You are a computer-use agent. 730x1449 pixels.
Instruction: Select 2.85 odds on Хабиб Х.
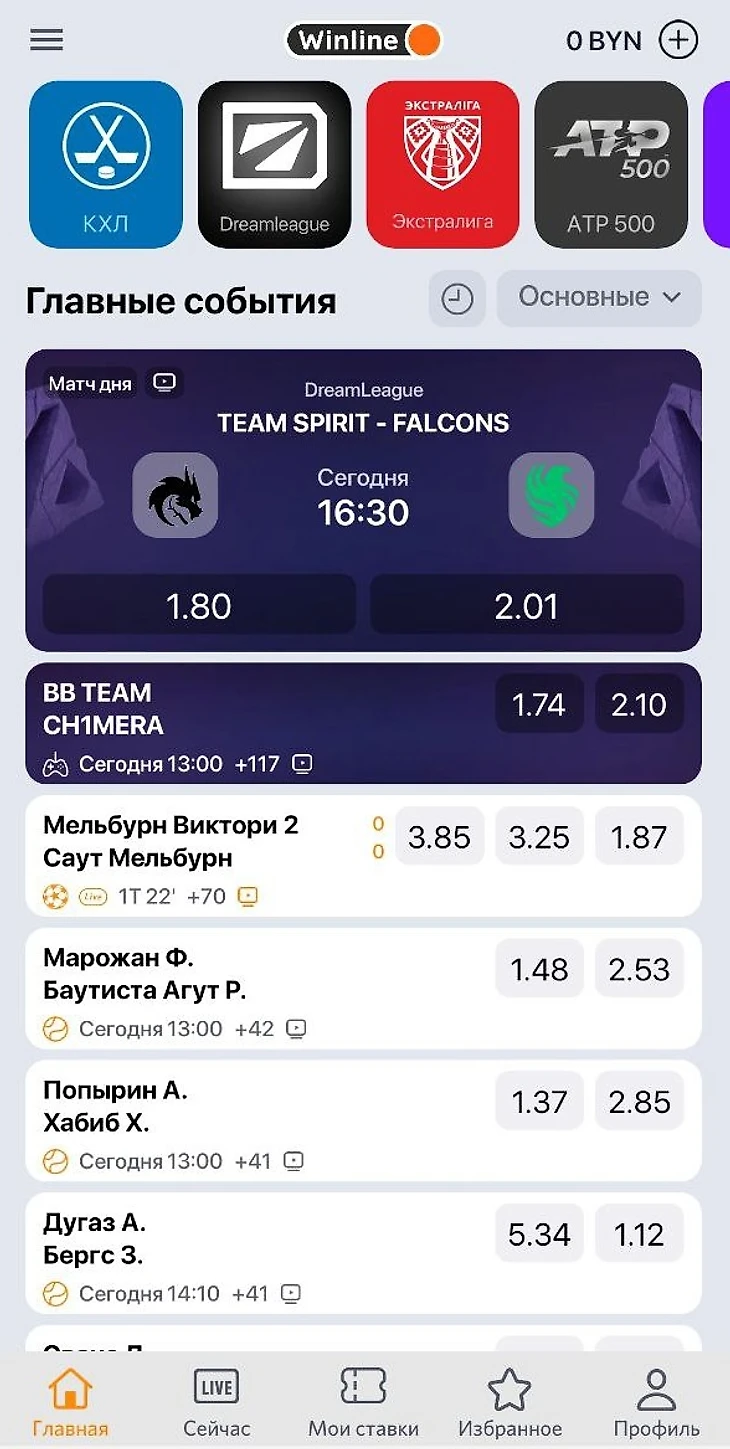point(639,1101)
